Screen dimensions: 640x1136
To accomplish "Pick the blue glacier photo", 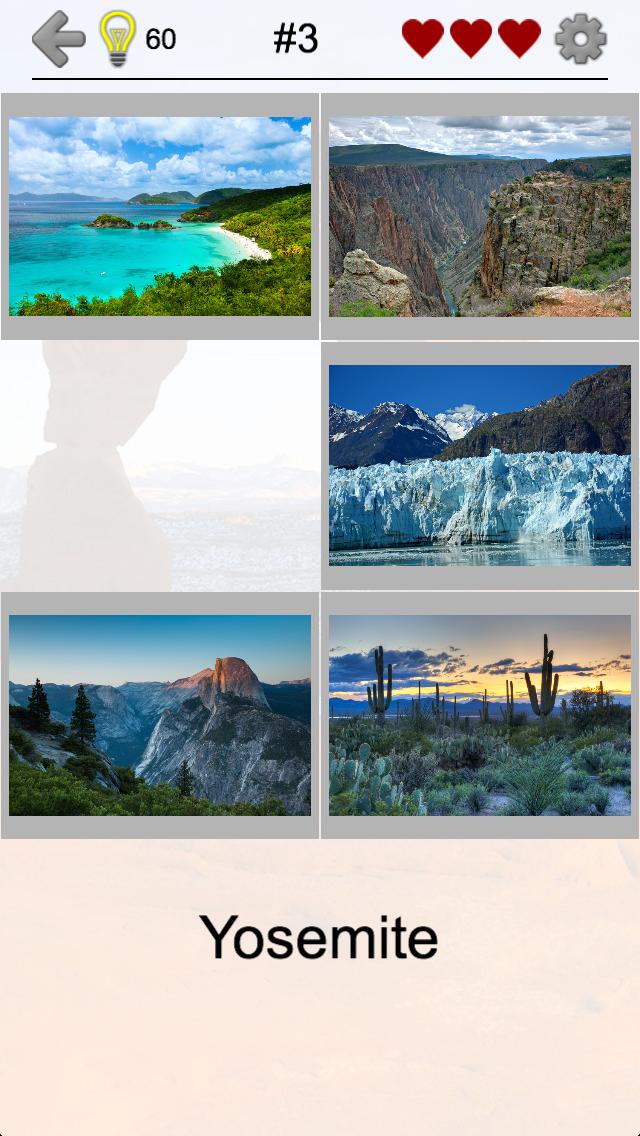I will coord(480,465).
